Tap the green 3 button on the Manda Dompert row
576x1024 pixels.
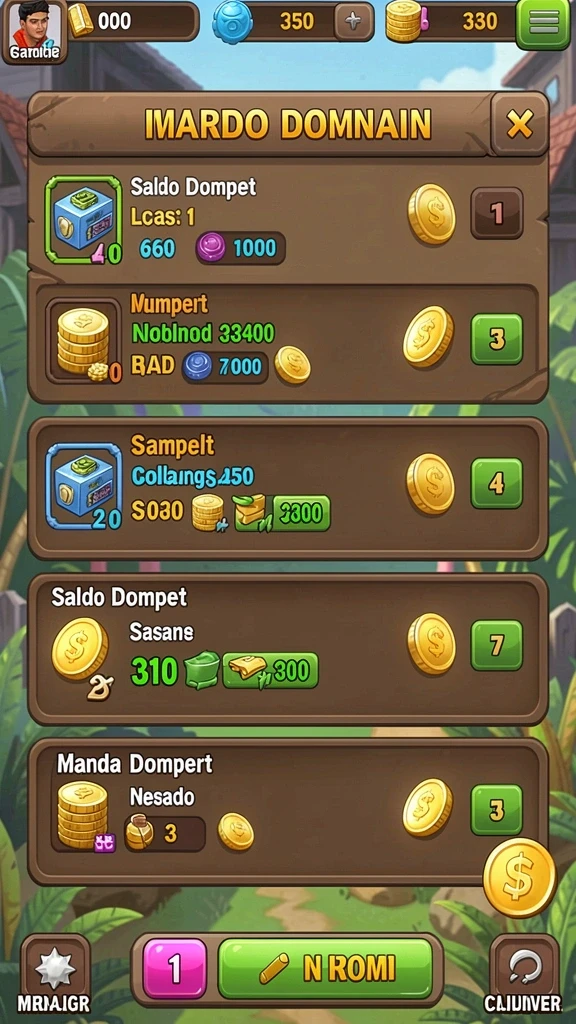pyautogui.click(x=496, y=810)
